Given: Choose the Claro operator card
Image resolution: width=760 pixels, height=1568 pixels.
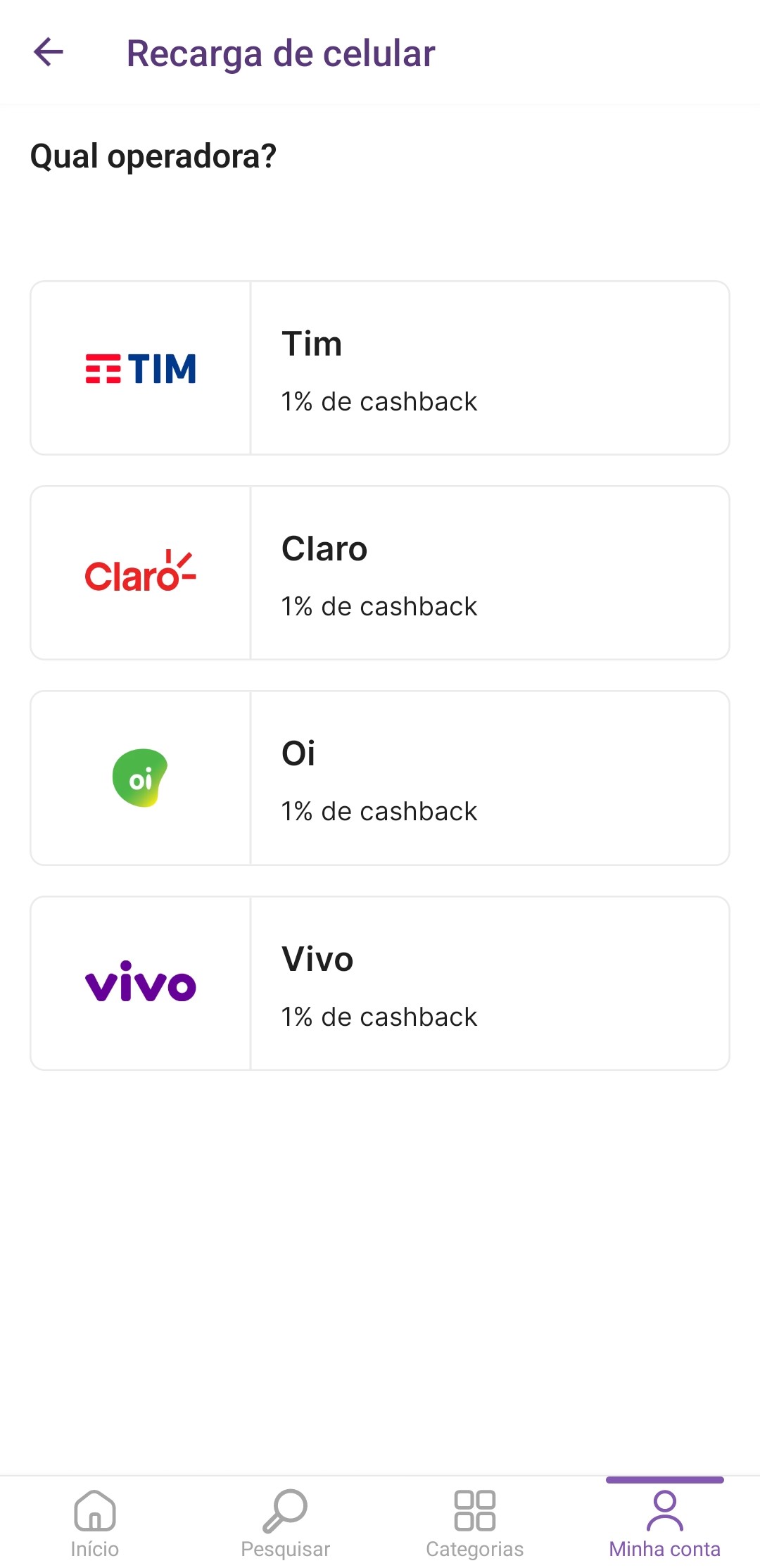Looking at the screenshot, I should 380,573.
